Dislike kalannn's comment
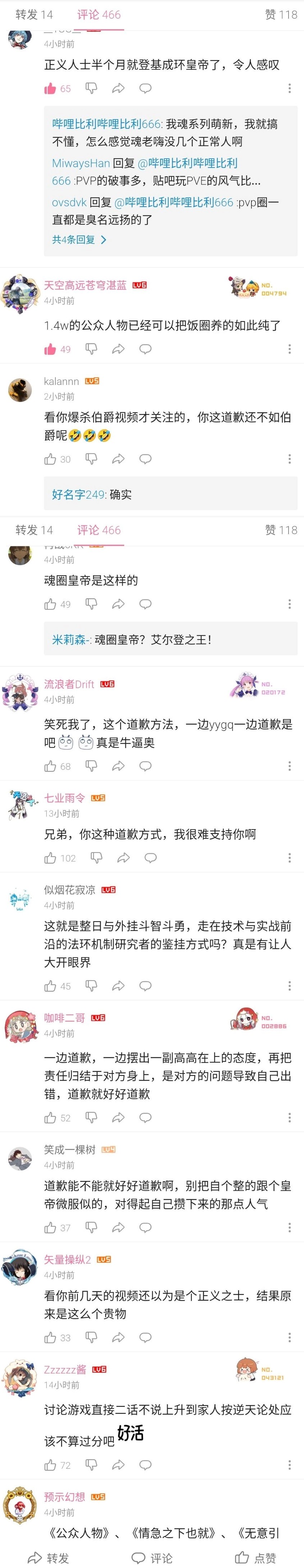This screenshot has height=1568, width=304. click(x=91, y=459)
